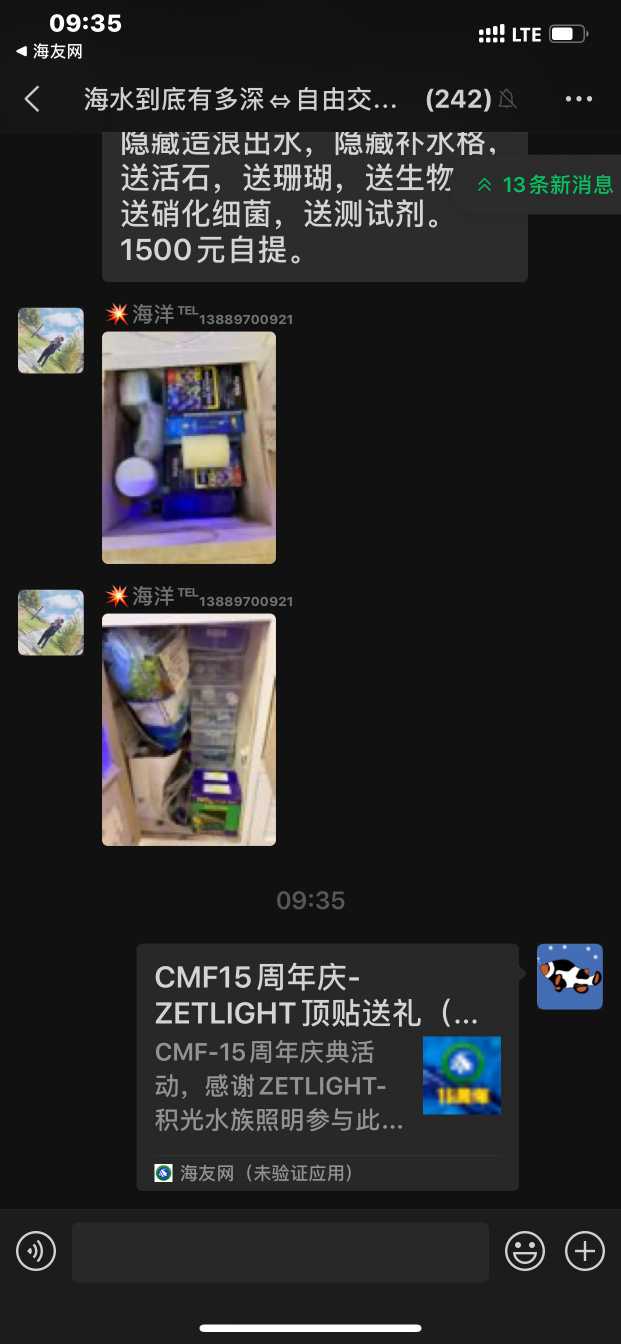Open CMF15周年庆 ZETLIGHT shared link card
The height and width of the screenshot is (1344, 621).
pos(327,1065)
